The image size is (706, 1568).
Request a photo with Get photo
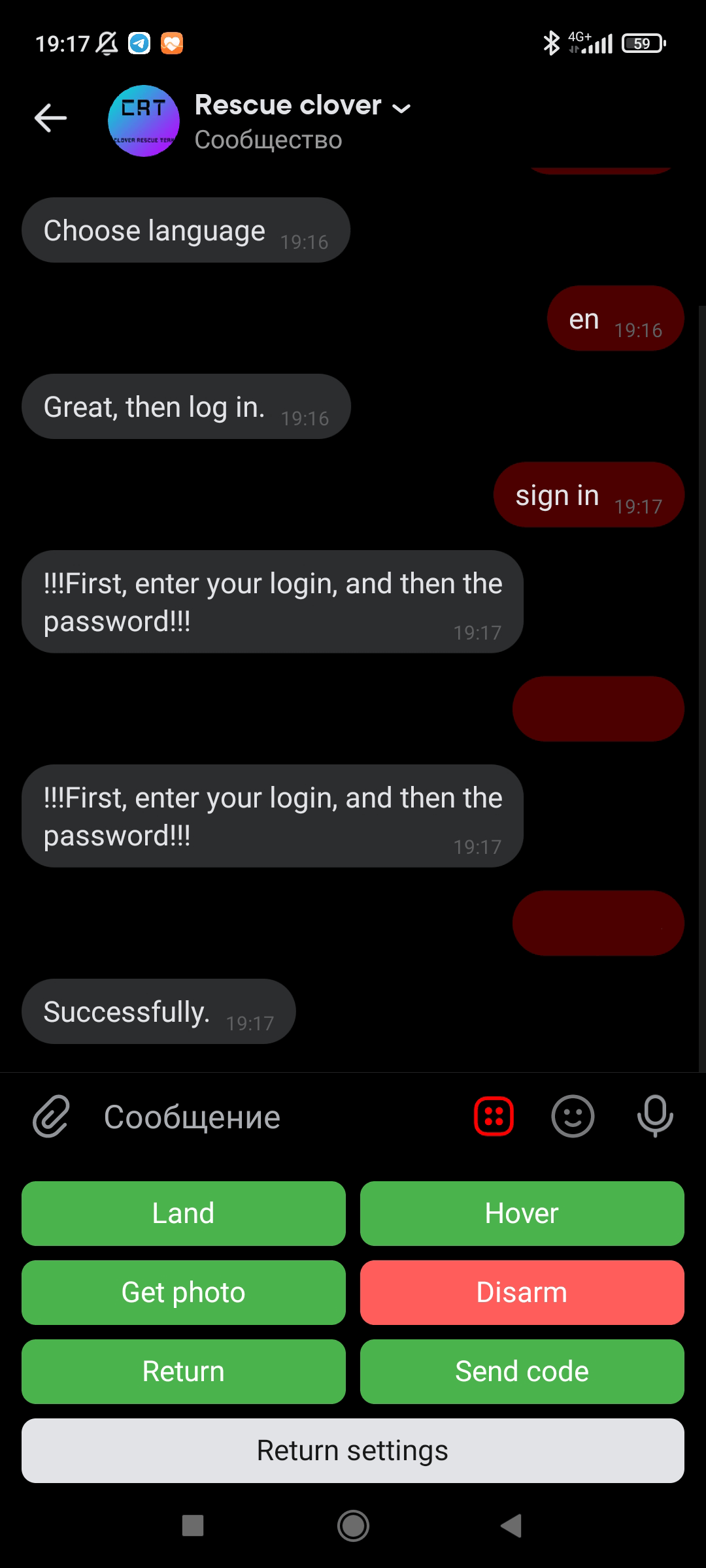[183, 1292]
